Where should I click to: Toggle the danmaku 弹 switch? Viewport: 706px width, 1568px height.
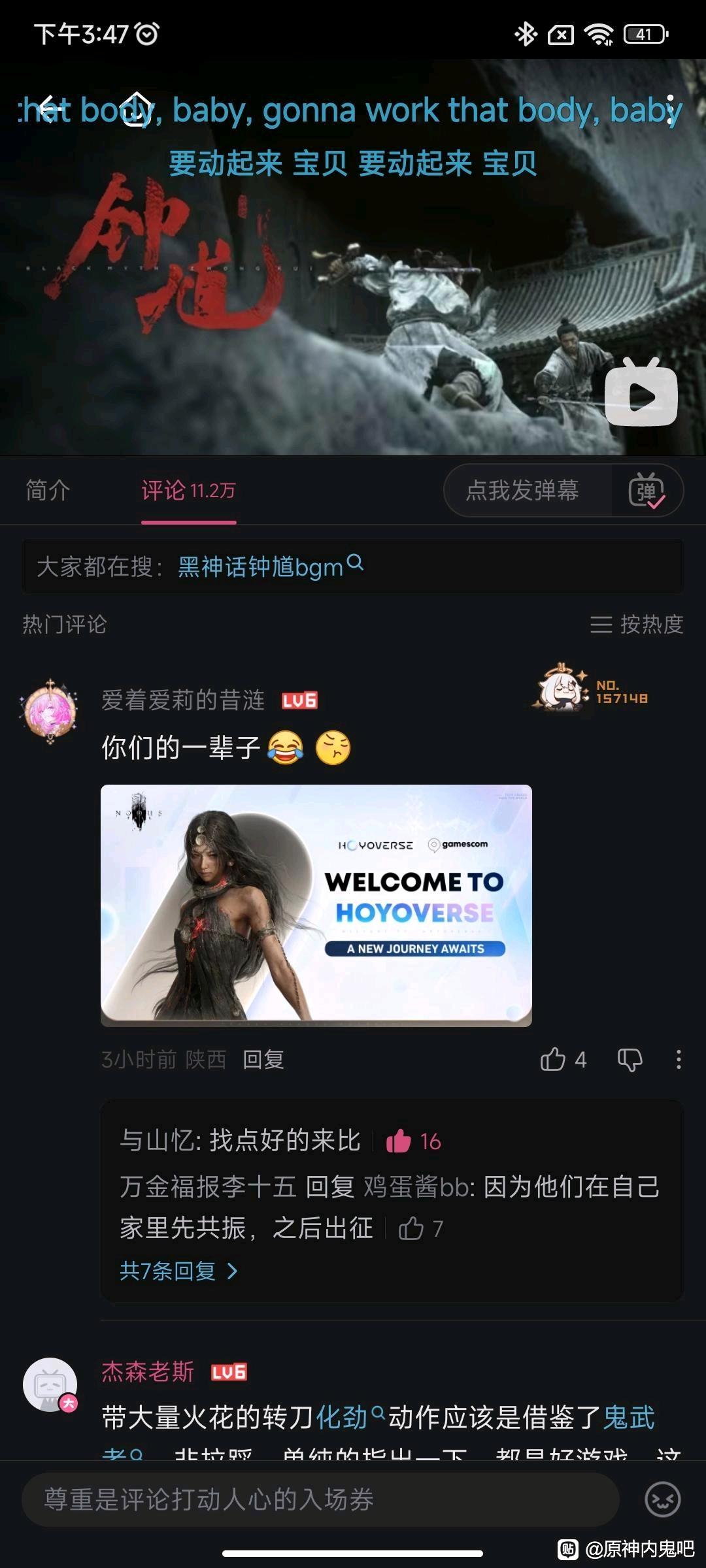(647, 490)
